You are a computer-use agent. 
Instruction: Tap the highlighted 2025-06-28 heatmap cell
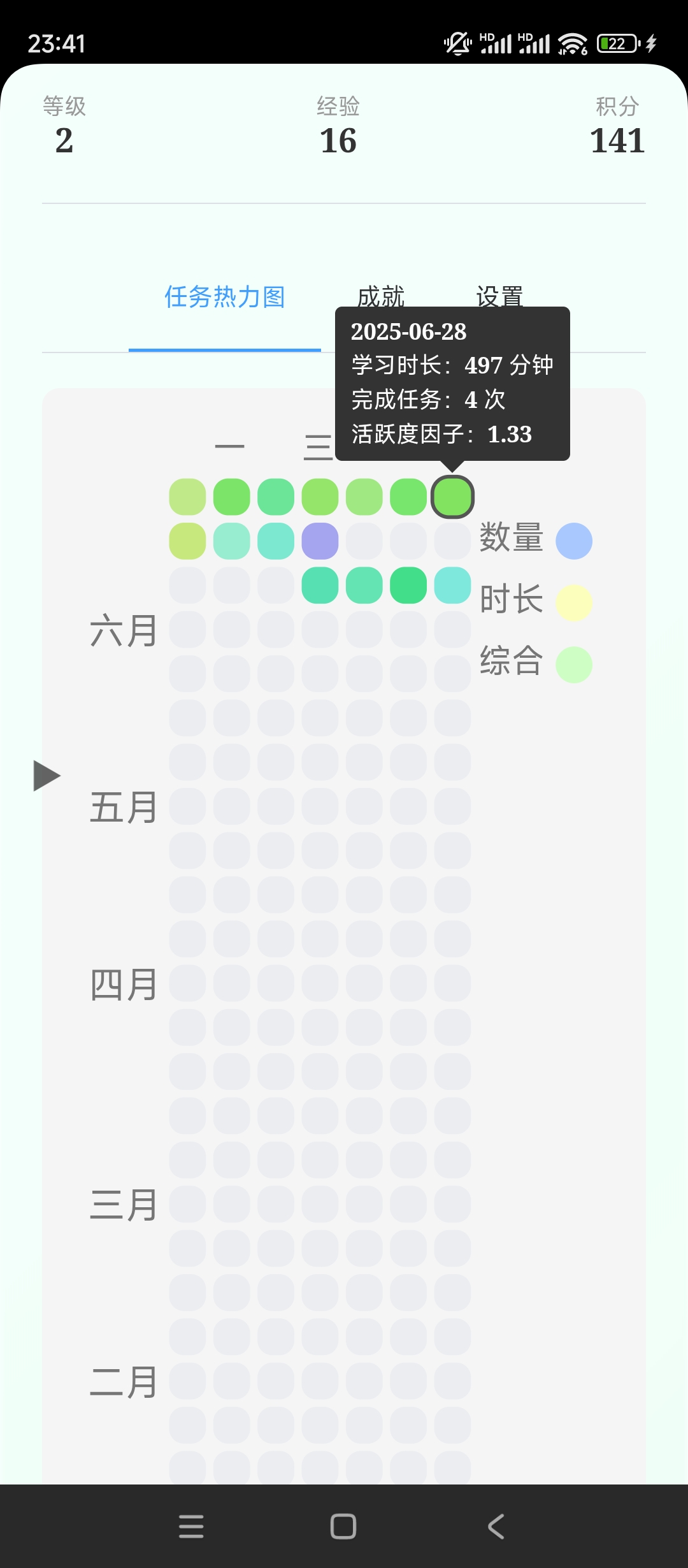[452, 497]
